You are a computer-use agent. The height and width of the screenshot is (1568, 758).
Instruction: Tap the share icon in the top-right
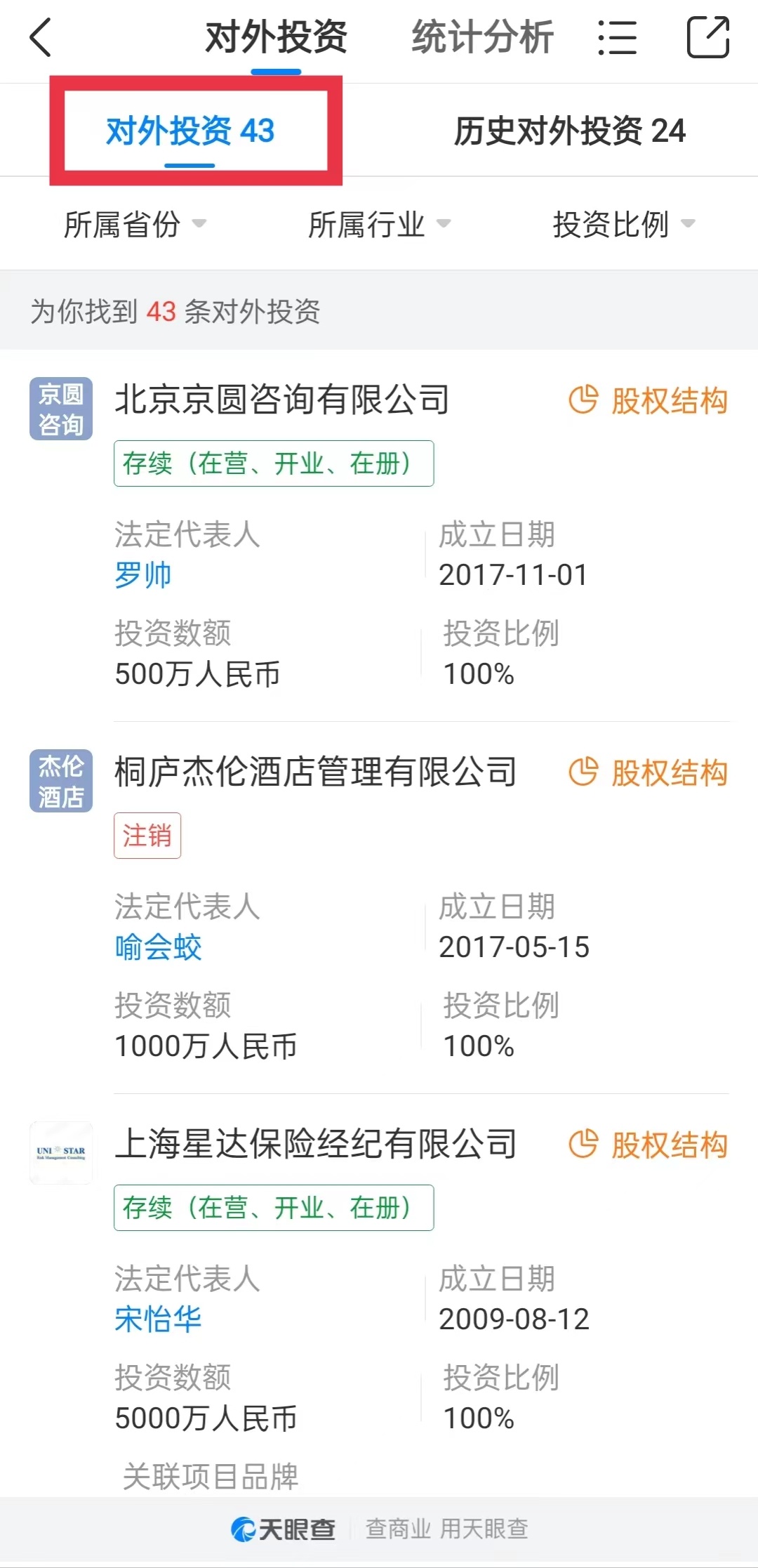tap(707, 37)
